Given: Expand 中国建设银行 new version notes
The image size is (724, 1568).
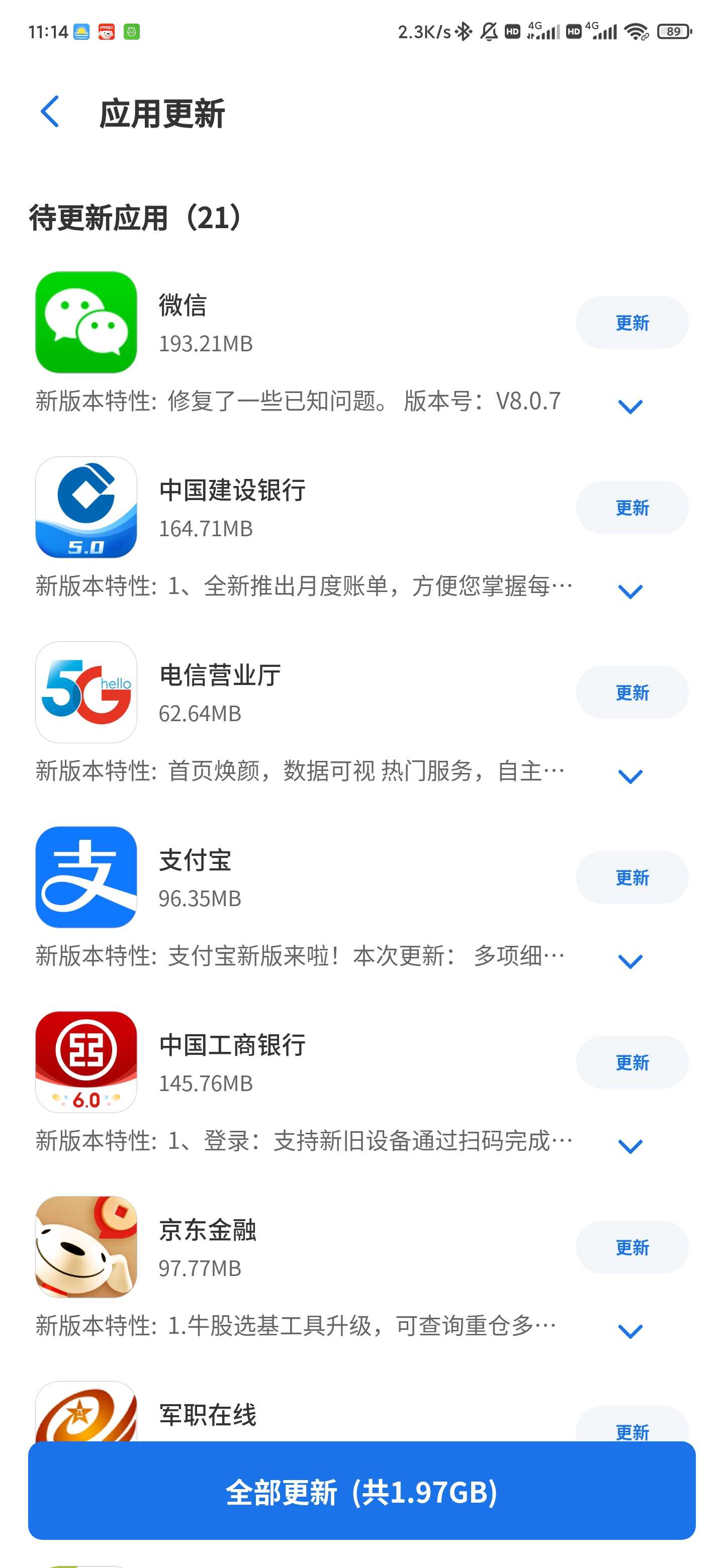Looking at the screenshot, I should (x=630, y=592).
